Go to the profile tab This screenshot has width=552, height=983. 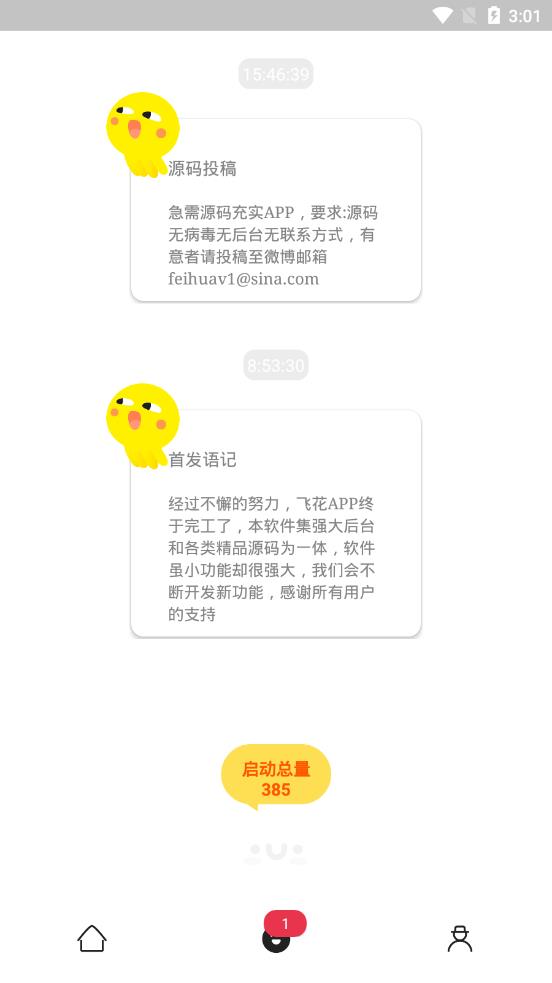(x=460, y=938)
